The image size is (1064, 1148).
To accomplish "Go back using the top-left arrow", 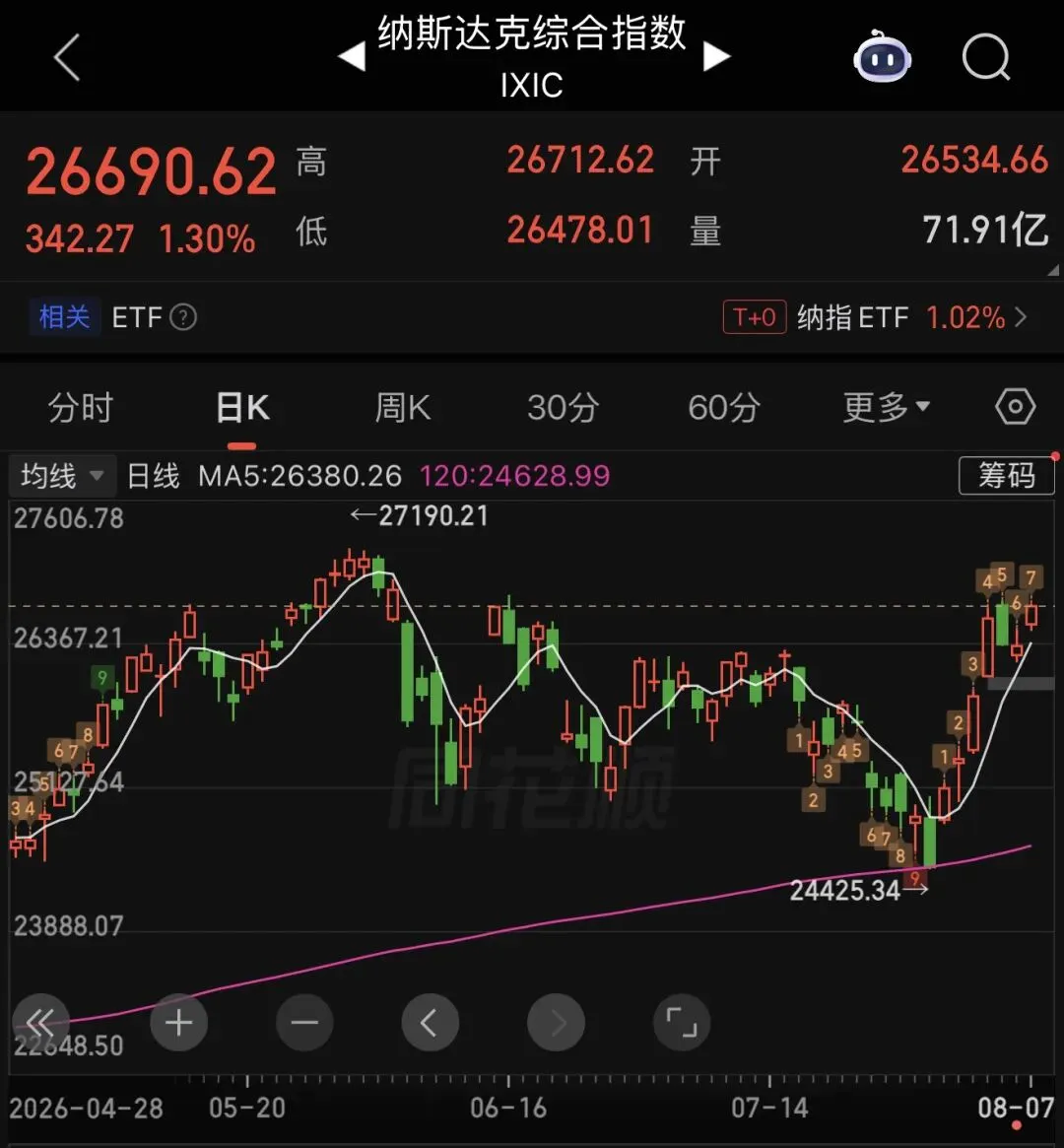I will tap(67, 57).
